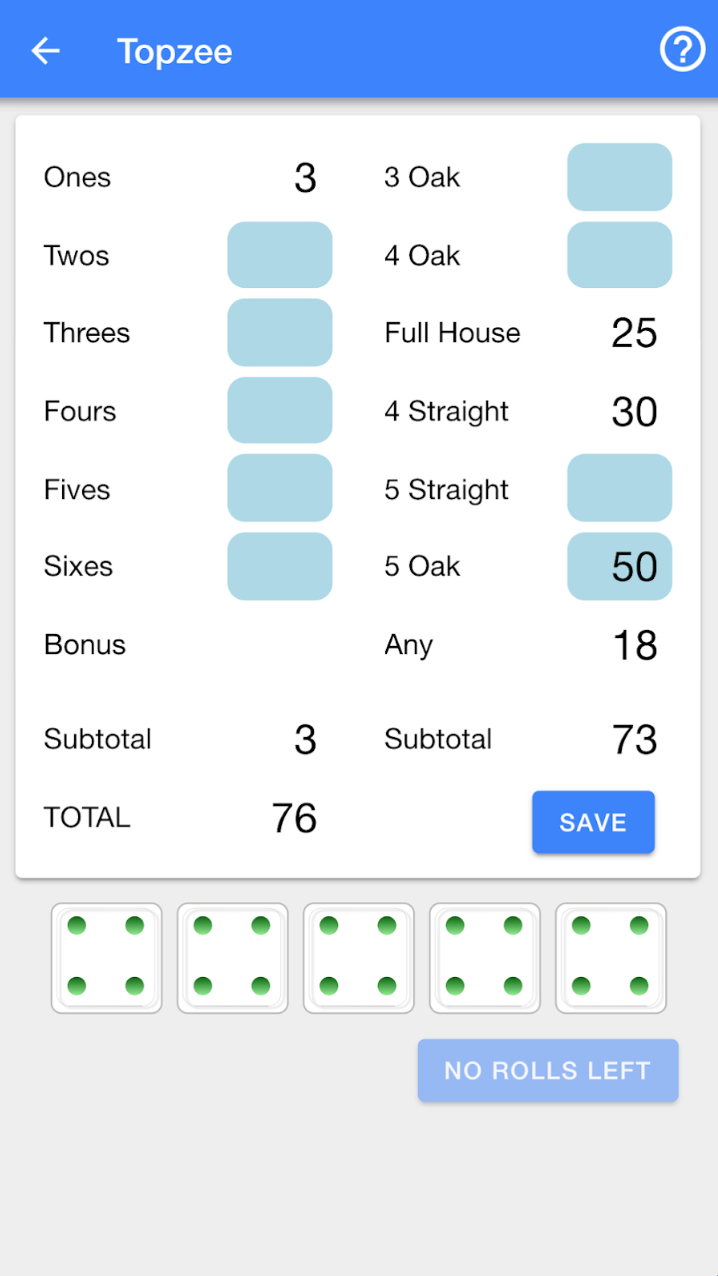The image size is (718, 1276).
Task: Pick the 5 Straight score box
Action: 620,488
